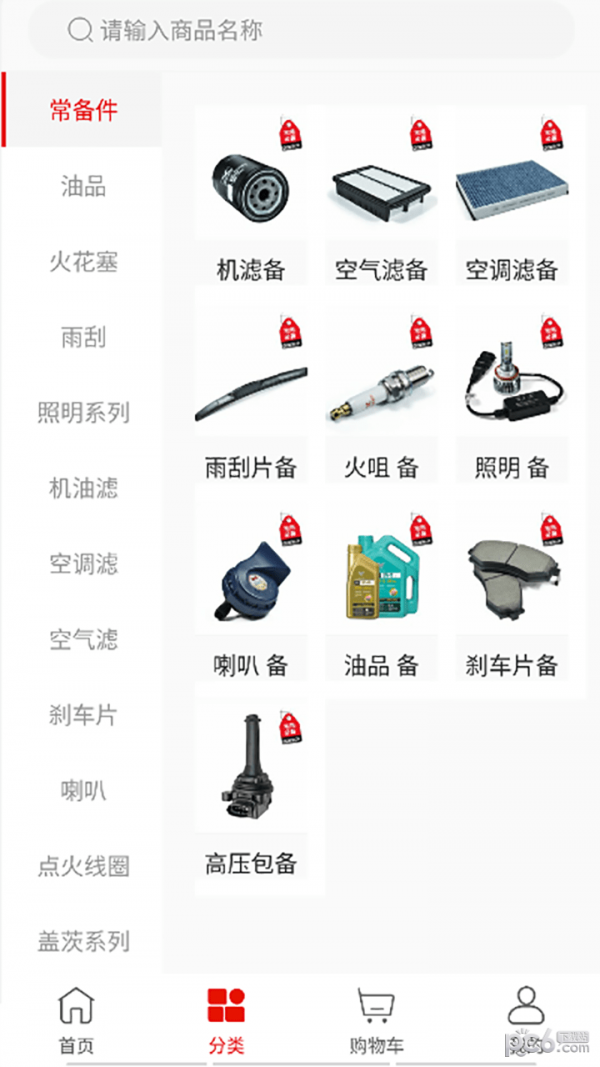Tap the product name search field
600x1067 pixels.
(x=301, y=30)
